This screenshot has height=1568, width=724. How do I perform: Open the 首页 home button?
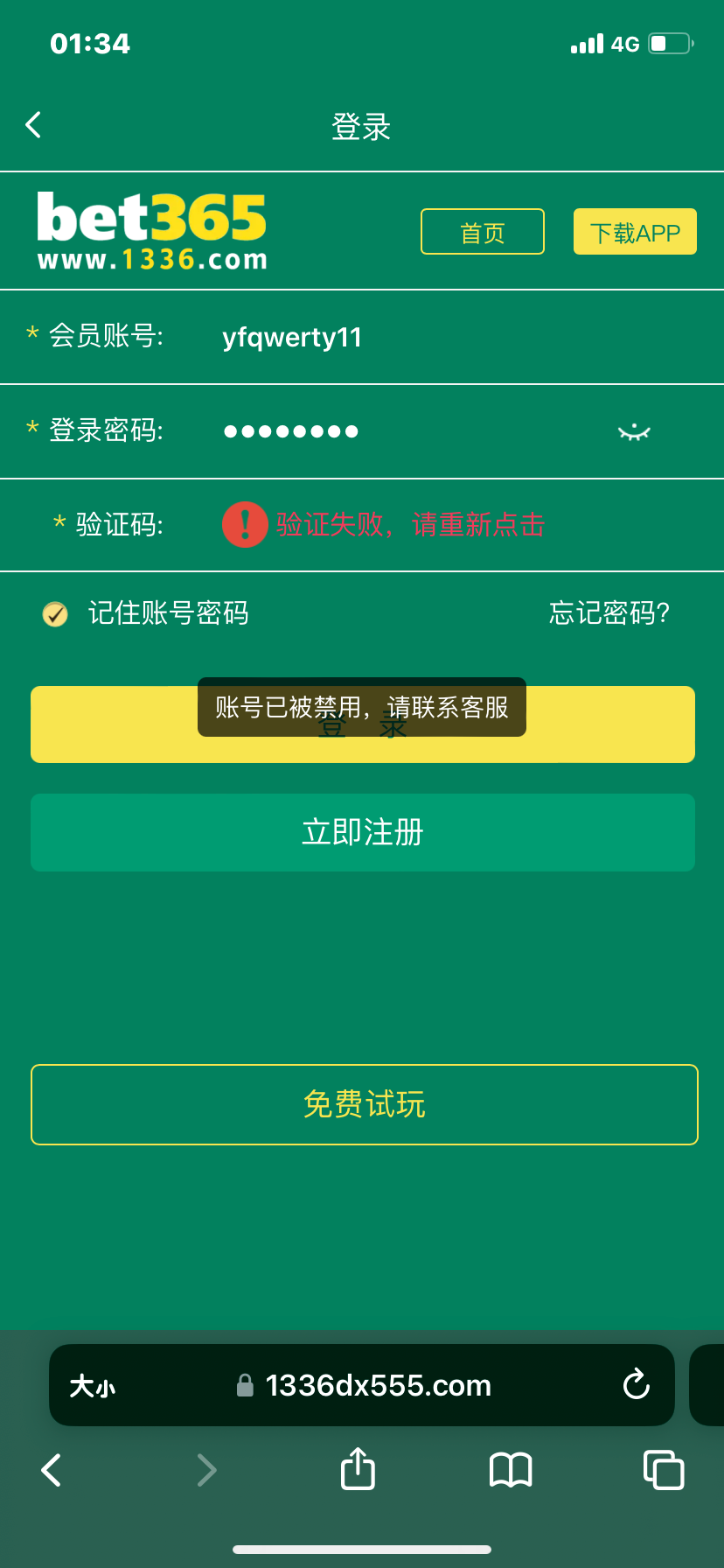point(482,232)
